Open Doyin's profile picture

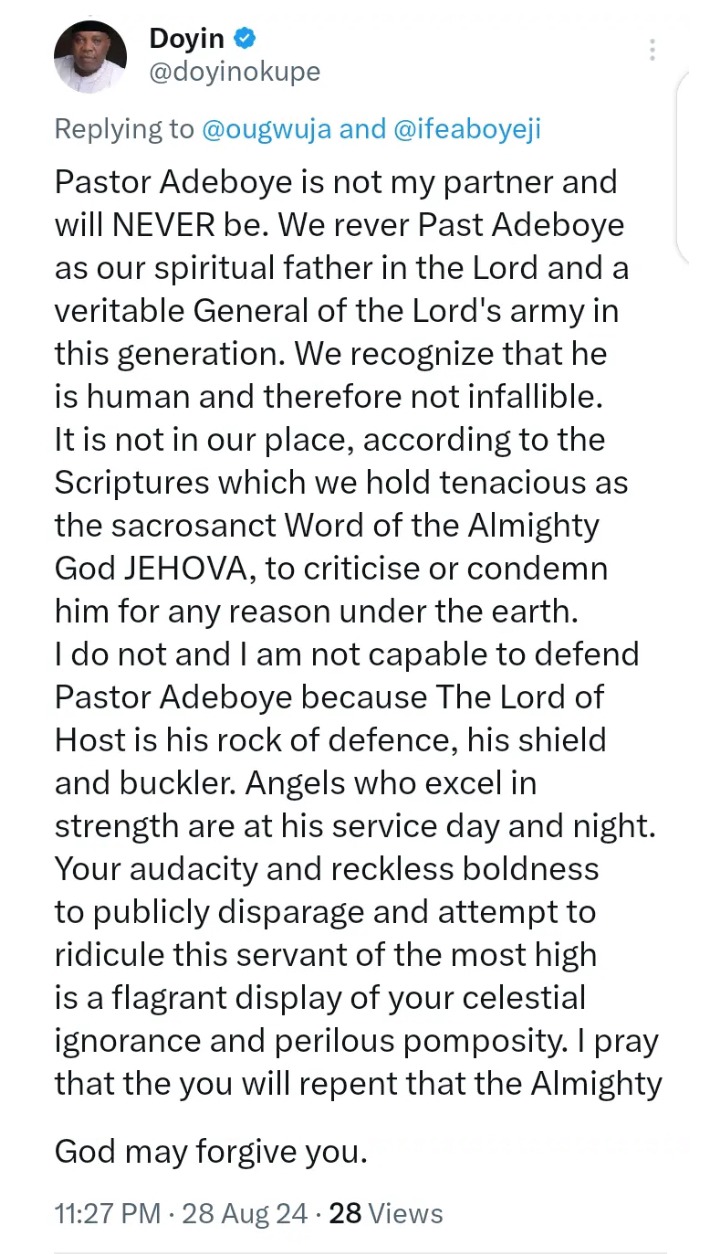[91, 56]
